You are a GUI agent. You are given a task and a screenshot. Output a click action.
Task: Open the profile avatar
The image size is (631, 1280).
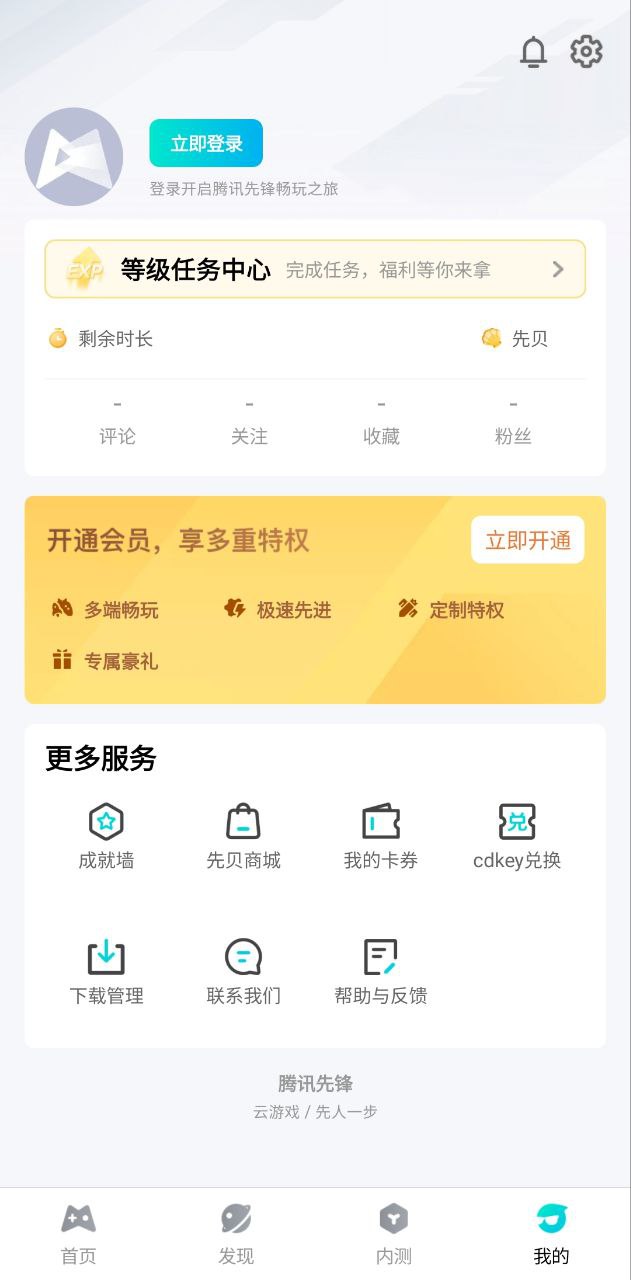(74, 157)
